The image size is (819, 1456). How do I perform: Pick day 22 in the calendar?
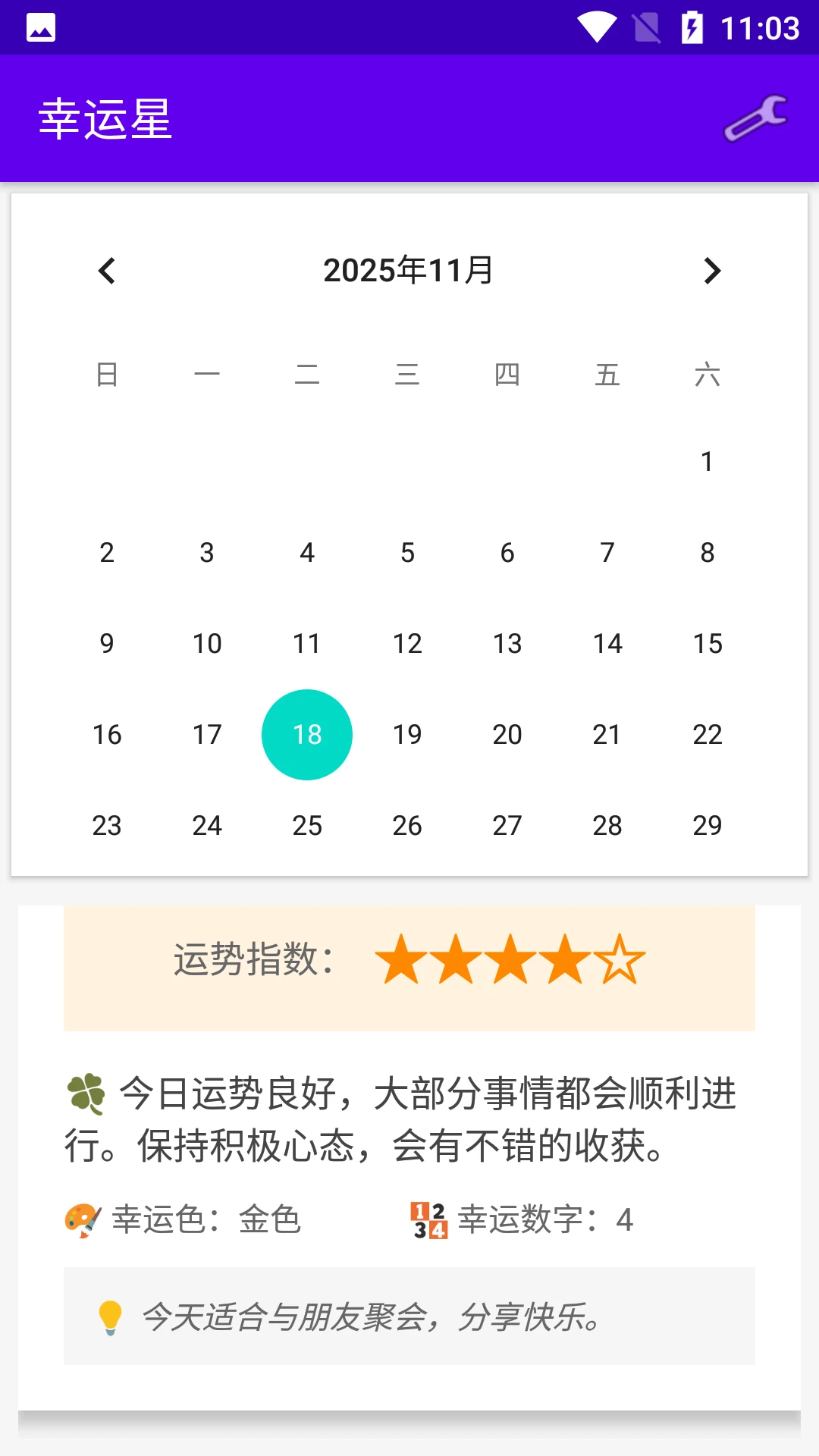pyautogui.click(x=707, y=735)
